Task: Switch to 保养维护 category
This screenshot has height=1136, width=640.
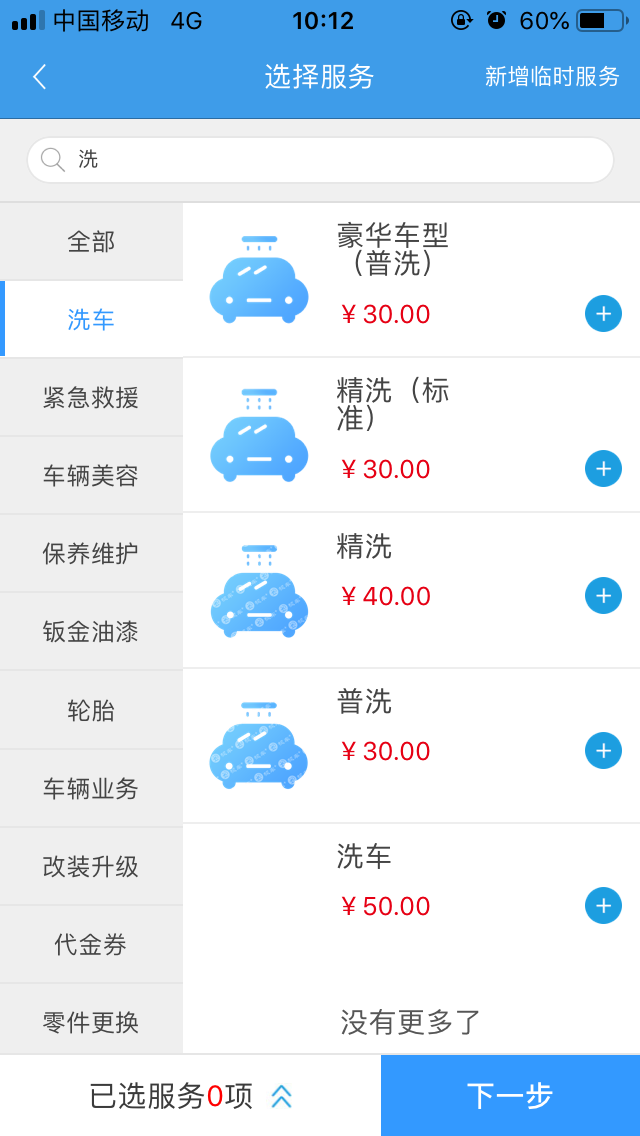Action: tap(91, 554)
